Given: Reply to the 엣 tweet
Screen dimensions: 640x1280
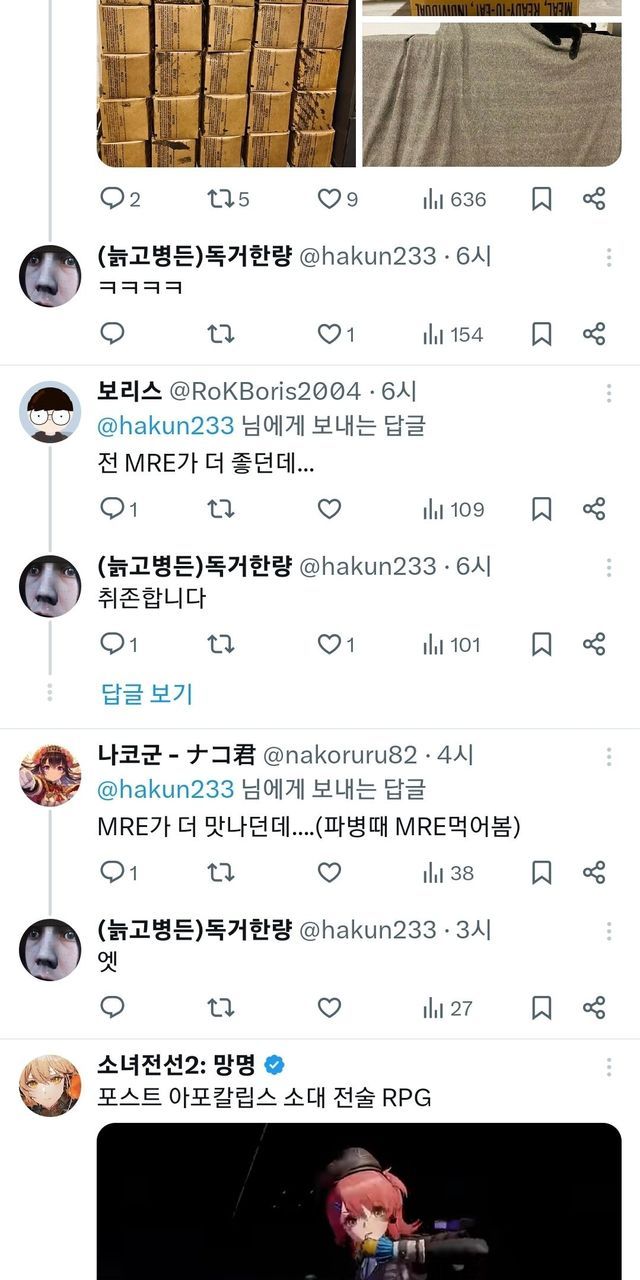Looking at the screenshot, I should (113, 1007).
